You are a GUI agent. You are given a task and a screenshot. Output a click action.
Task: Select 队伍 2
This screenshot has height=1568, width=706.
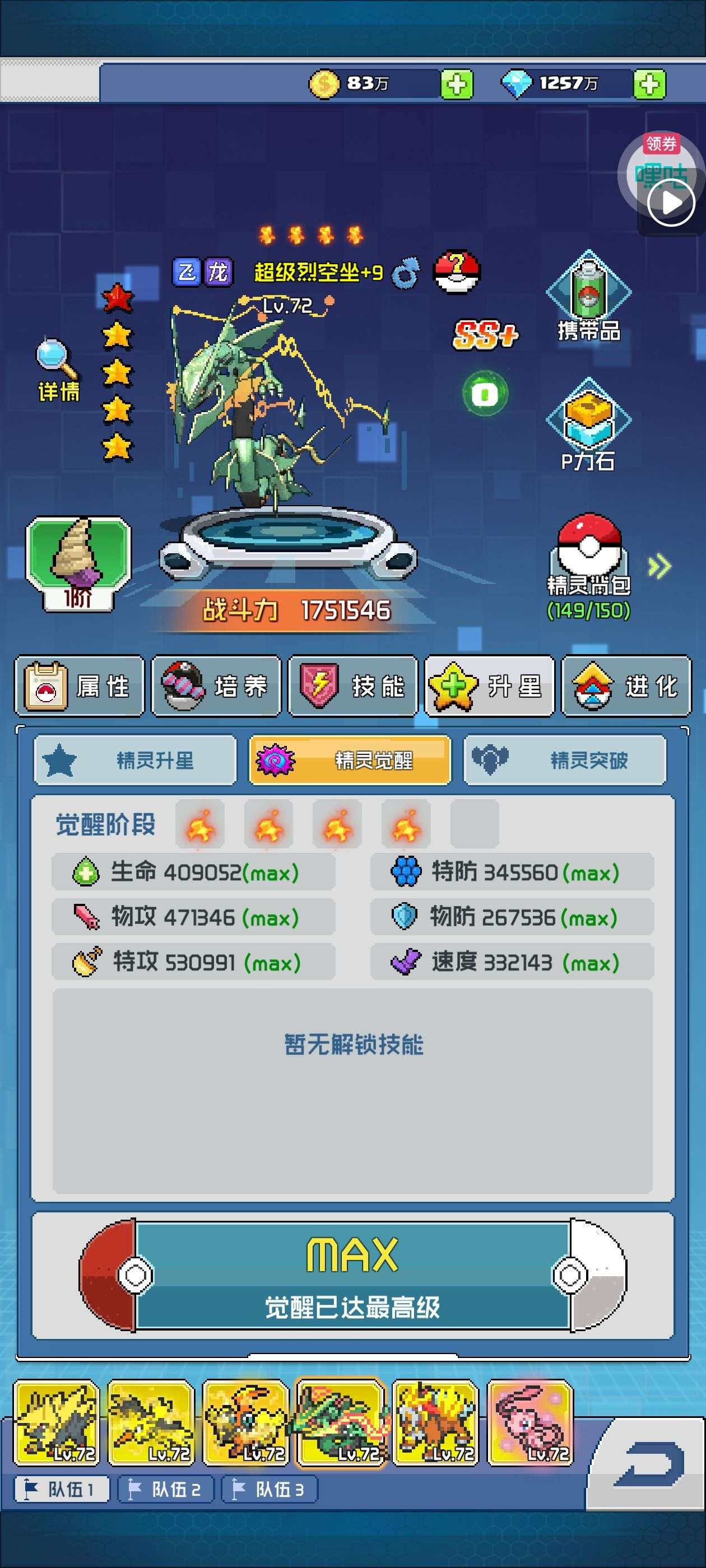coord(166,1490)
